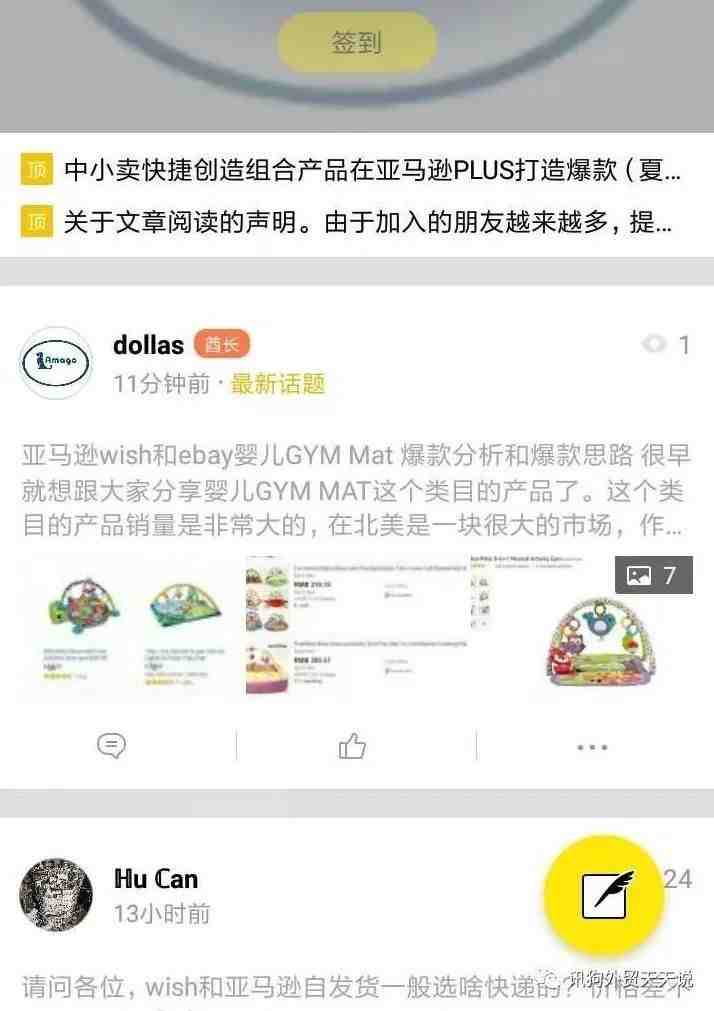Screen dimensions: 714x1011
Task: Open dollas's post about 婴儿GYM Mat
Action: [x=356, y=490]
